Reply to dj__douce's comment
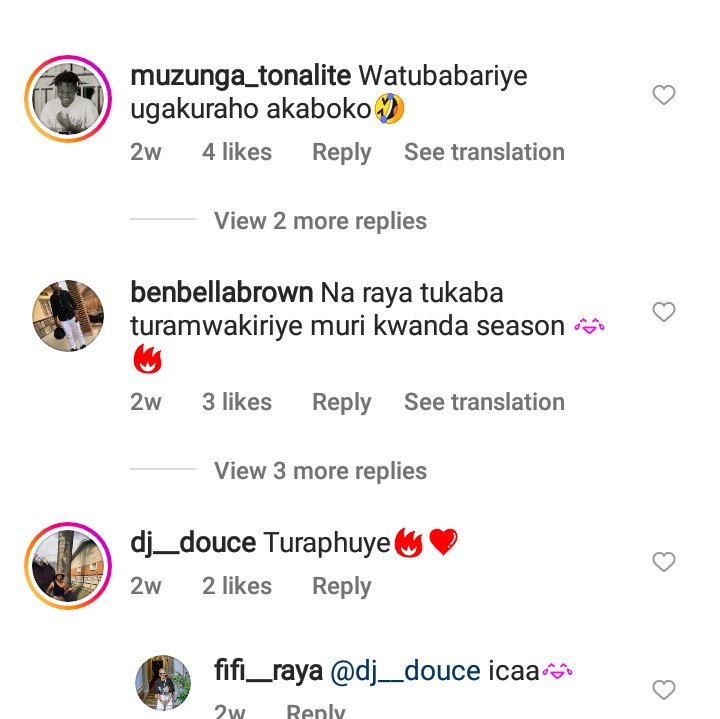Image resolution: width=720 pixels, height=719 pixels. [x=341, y=586]
